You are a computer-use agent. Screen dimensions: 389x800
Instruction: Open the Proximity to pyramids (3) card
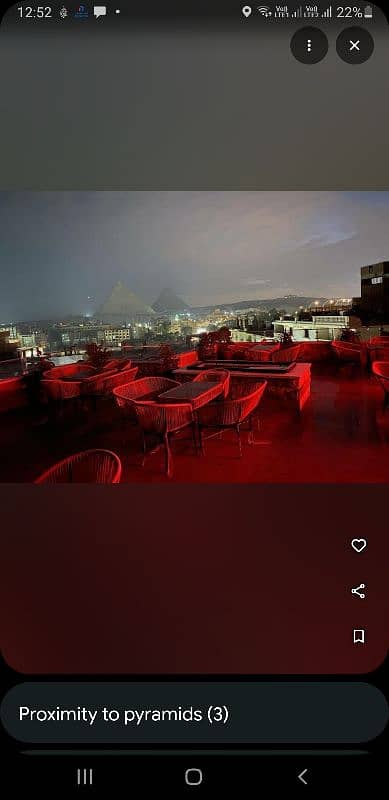coord(194,713)
